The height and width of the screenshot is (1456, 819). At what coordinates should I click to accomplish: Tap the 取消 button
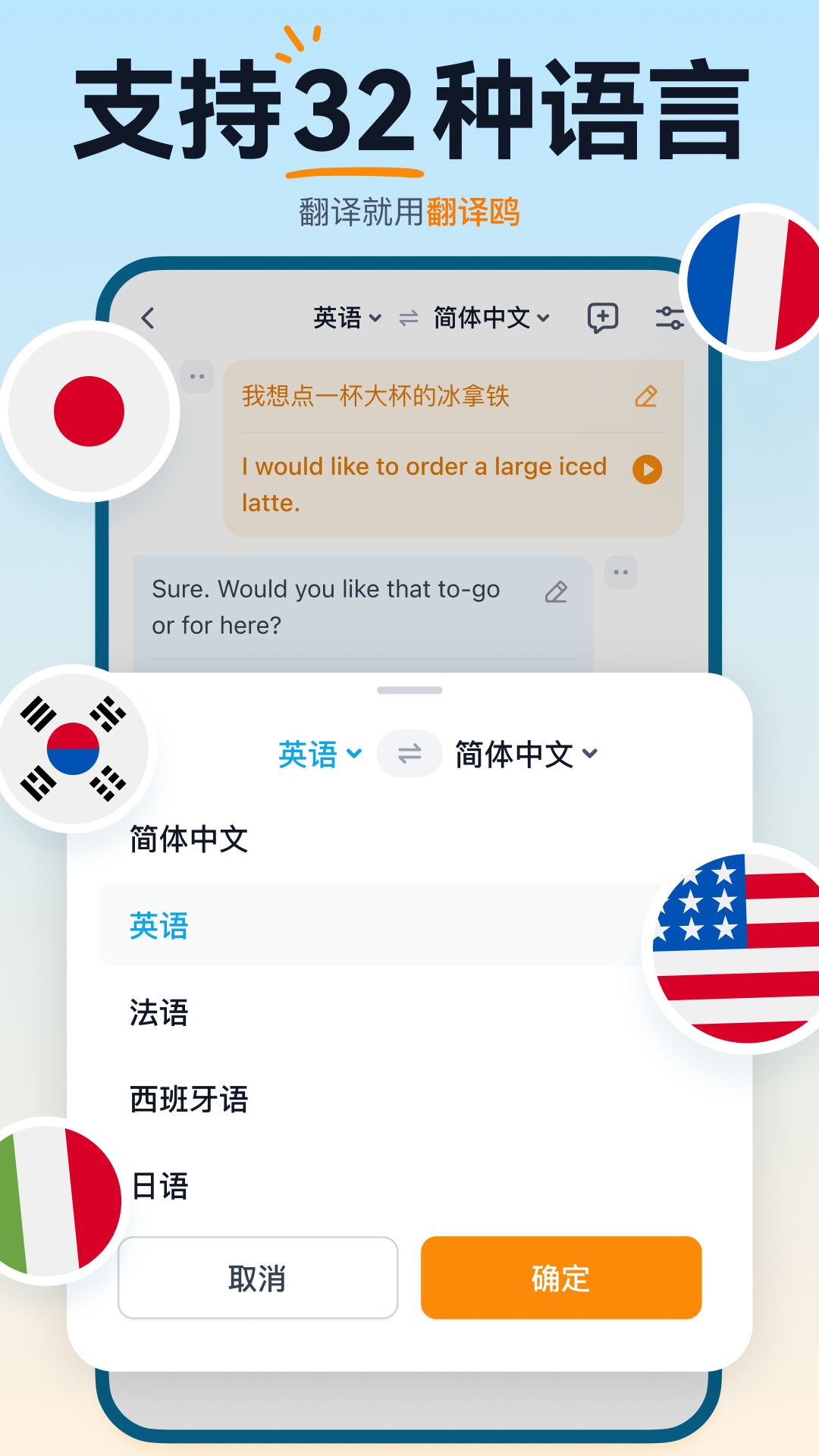tap(256, 1278)
